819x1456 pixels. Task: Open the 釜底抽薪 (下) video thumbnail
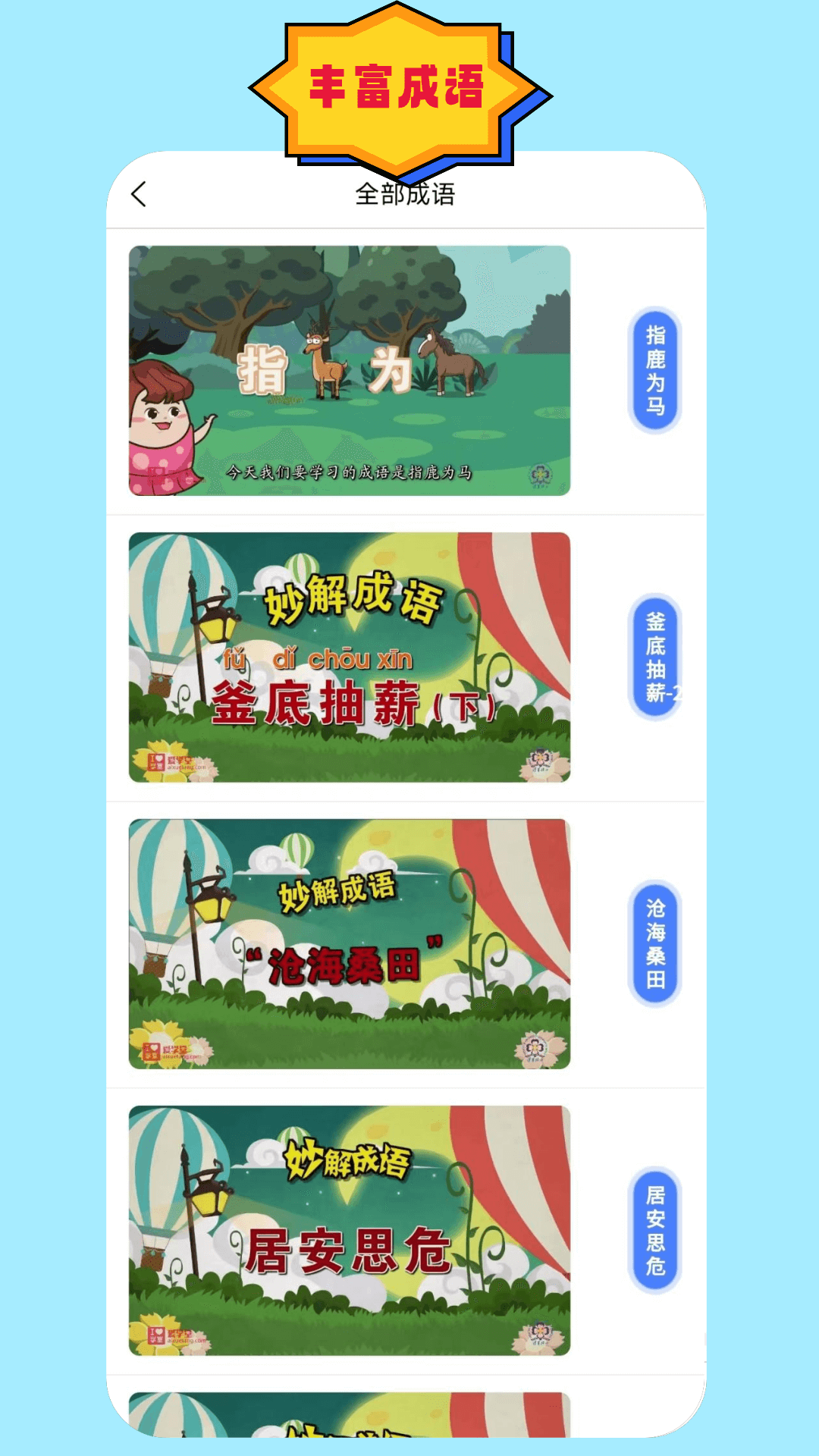click(349, 660)
